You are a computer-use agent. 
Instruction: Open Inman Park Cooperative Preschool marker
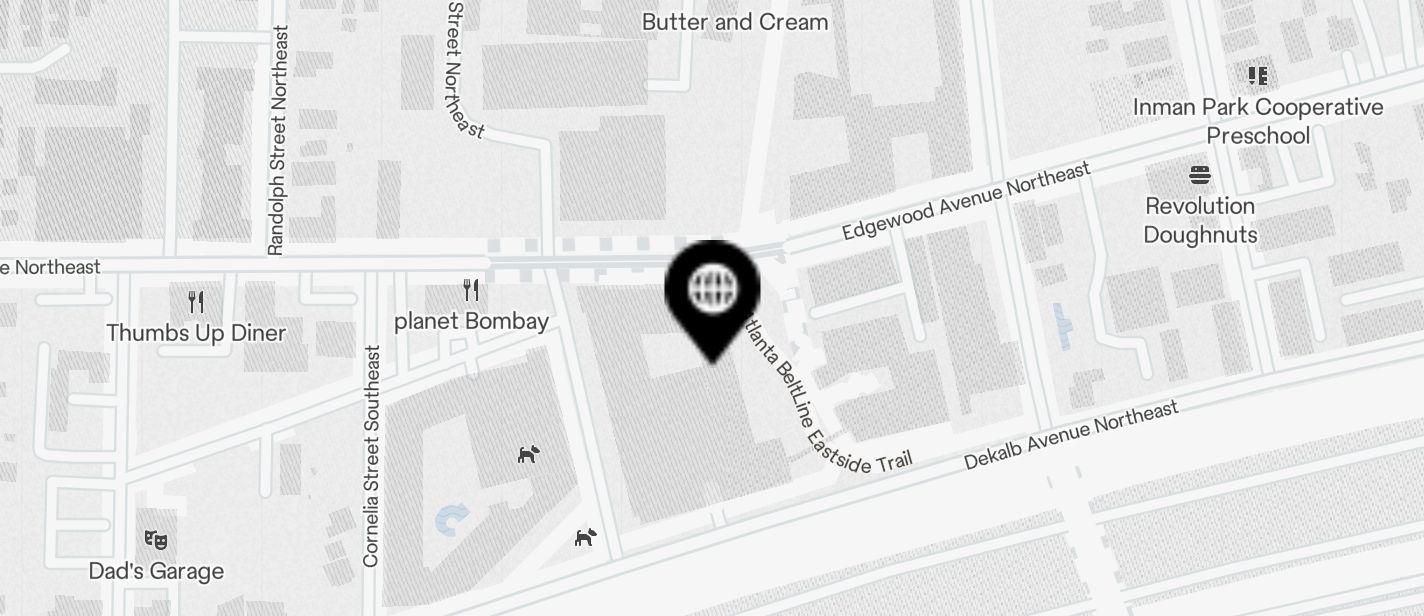tap(1257, 76)
